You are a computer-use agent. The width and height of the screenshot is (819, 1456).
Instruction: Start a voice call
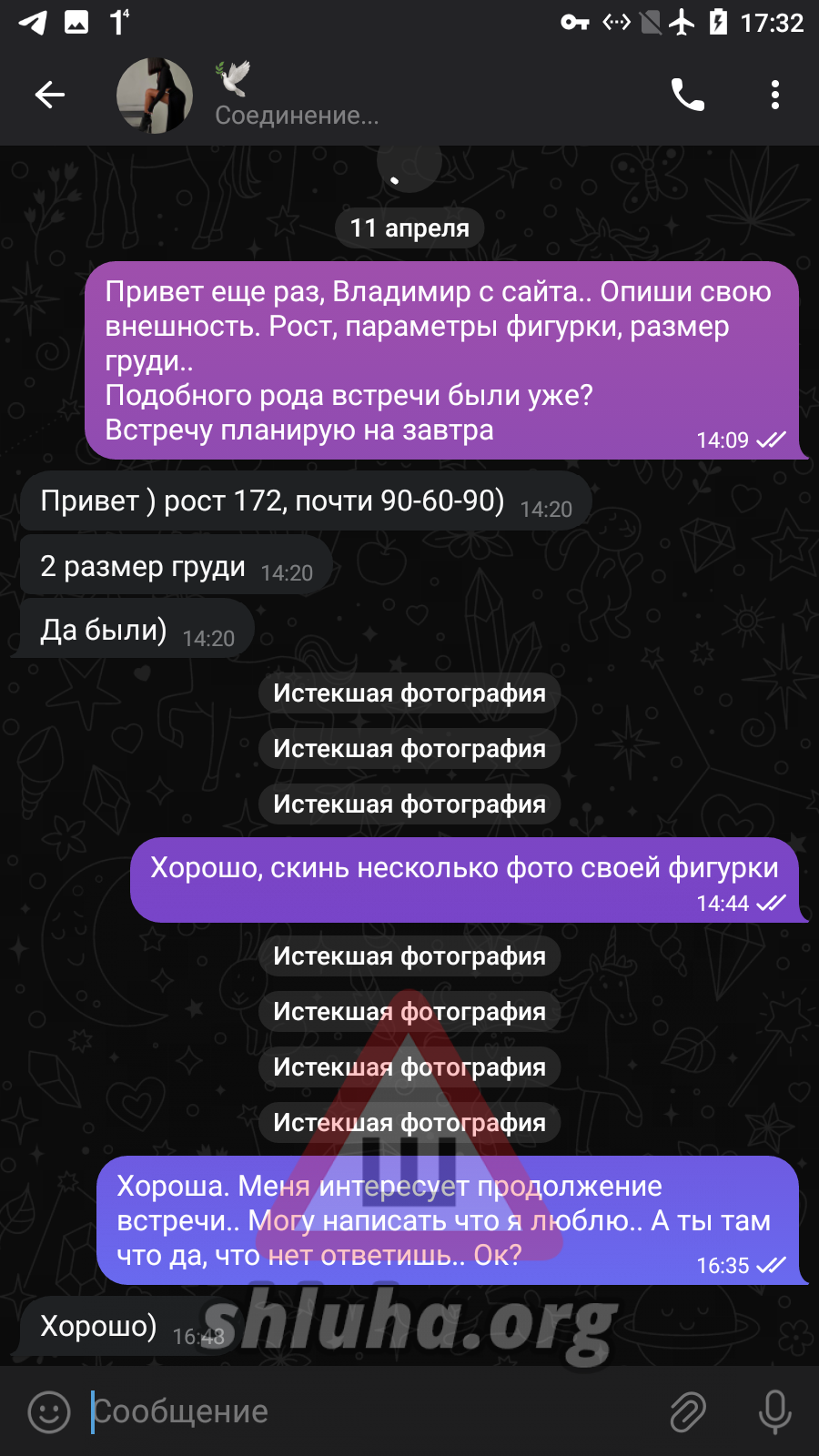tap(687, 95)
